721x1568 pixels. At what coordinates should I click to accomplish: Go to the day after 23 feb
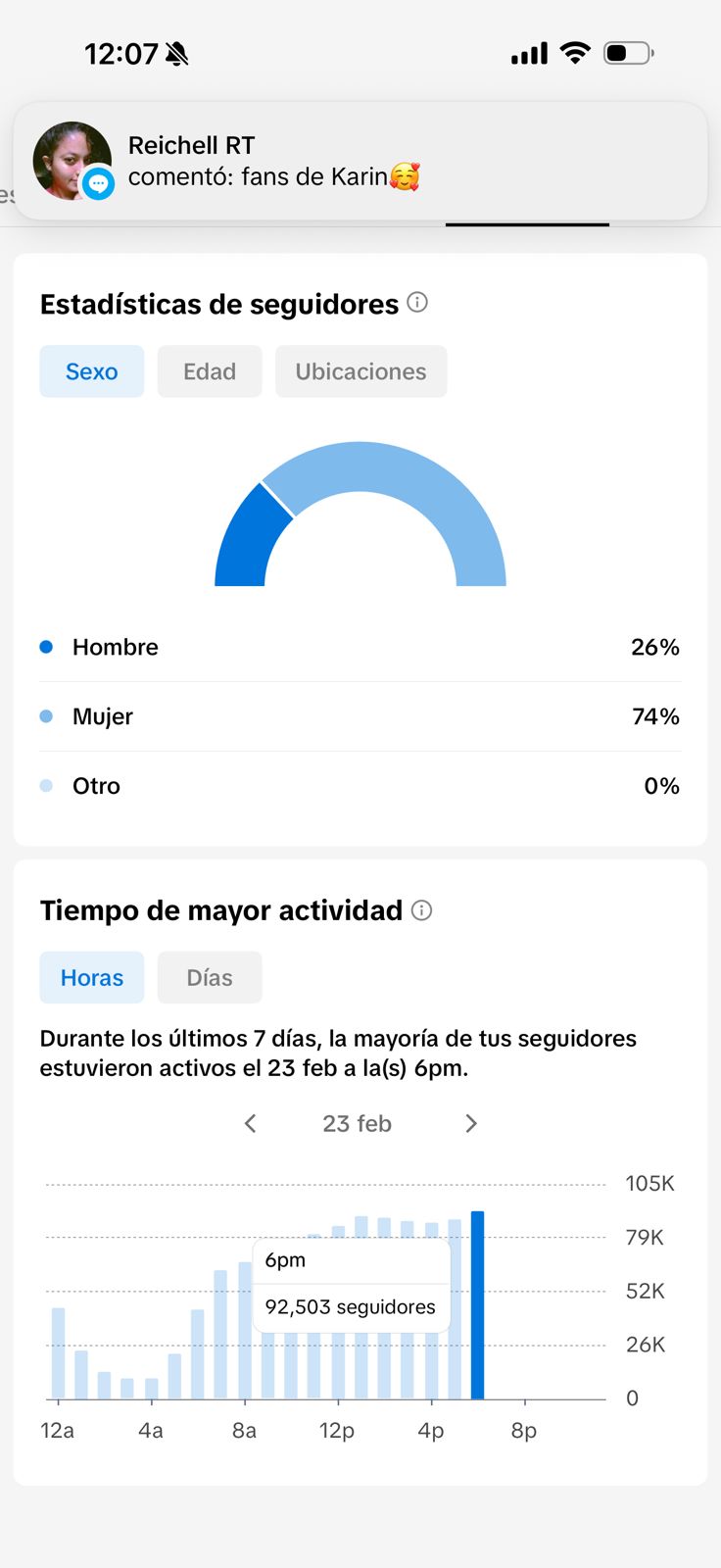(471, 1123)
